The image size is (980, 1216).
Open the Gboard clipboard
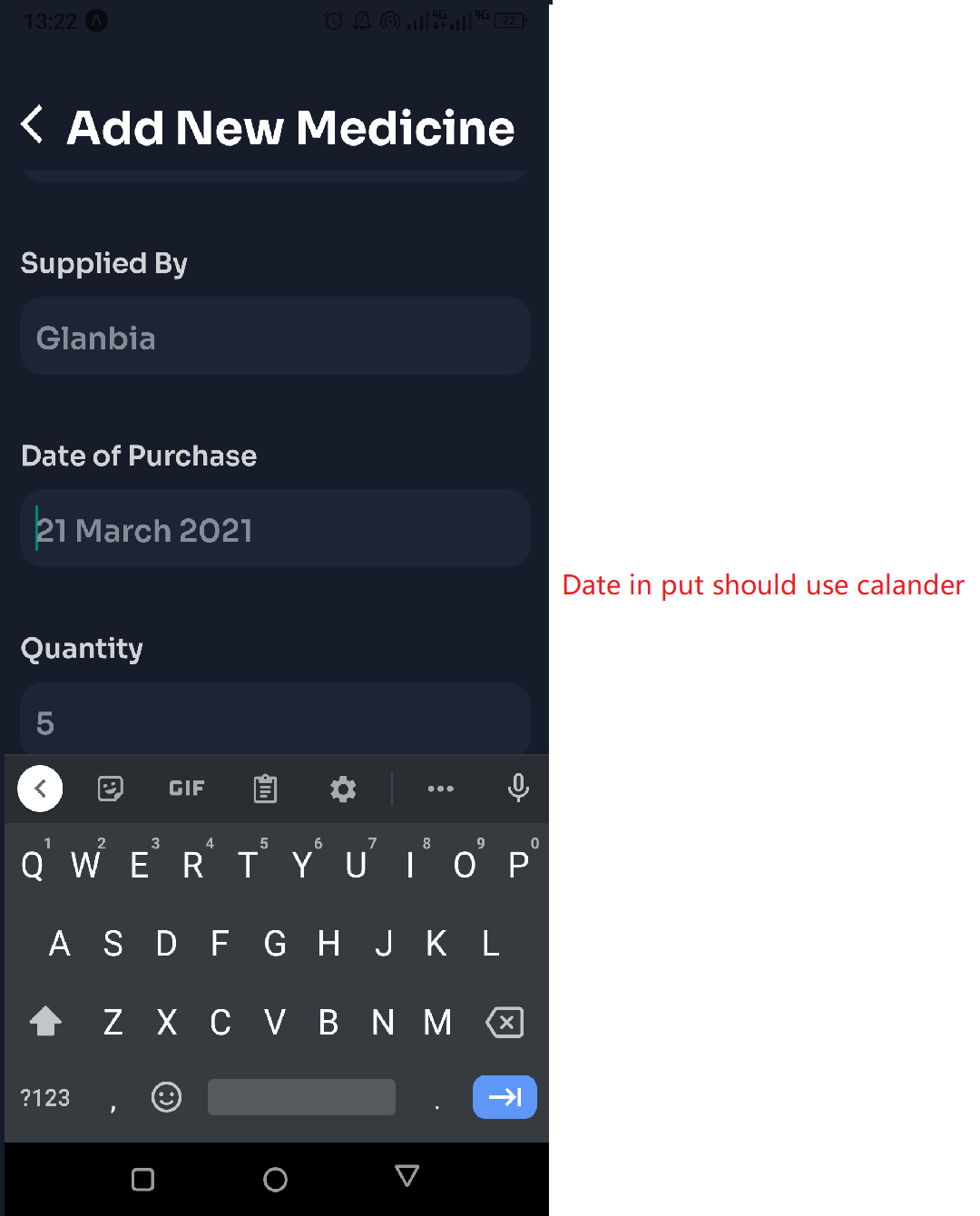[x=264, y=789]
